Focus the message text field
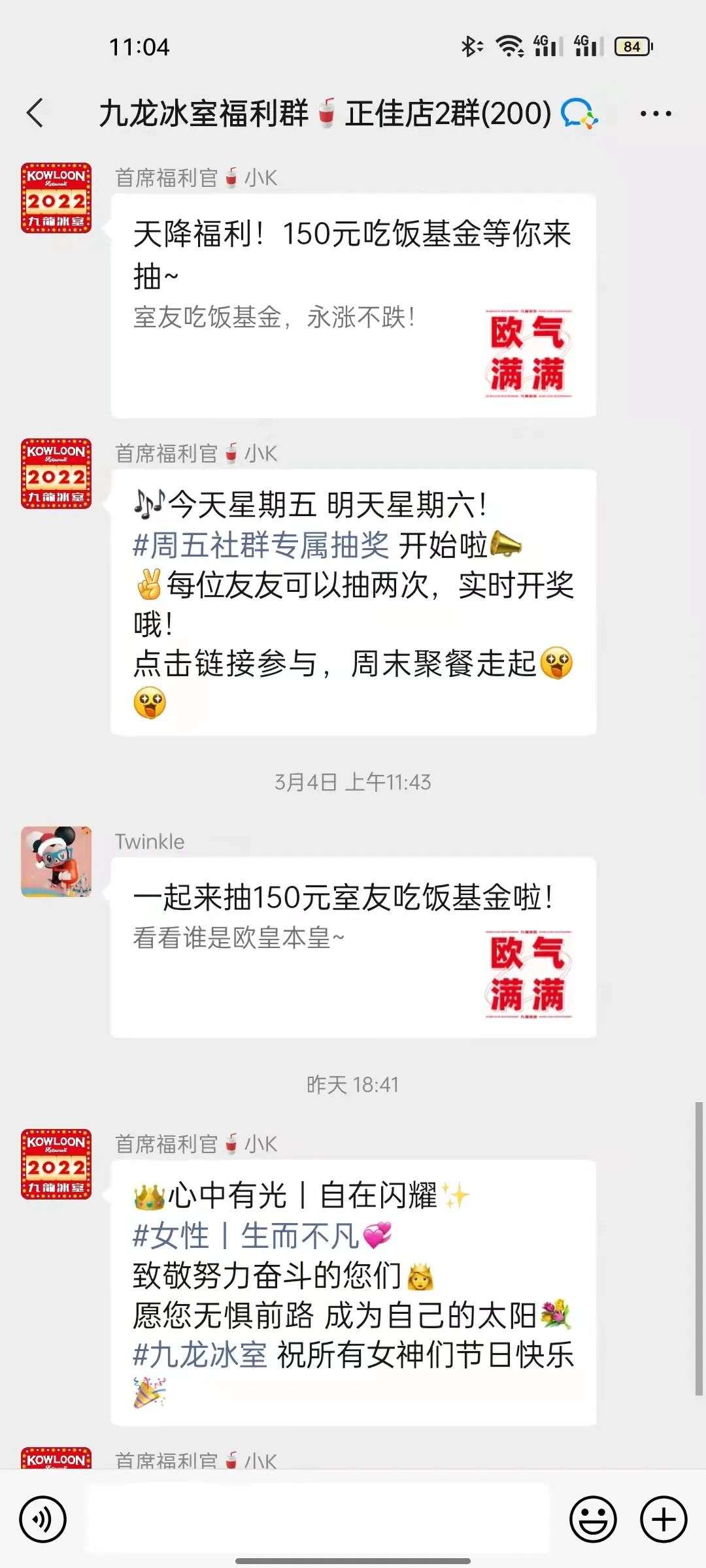The width and height of the screenshot is (706, 1568). (318, 1519)
